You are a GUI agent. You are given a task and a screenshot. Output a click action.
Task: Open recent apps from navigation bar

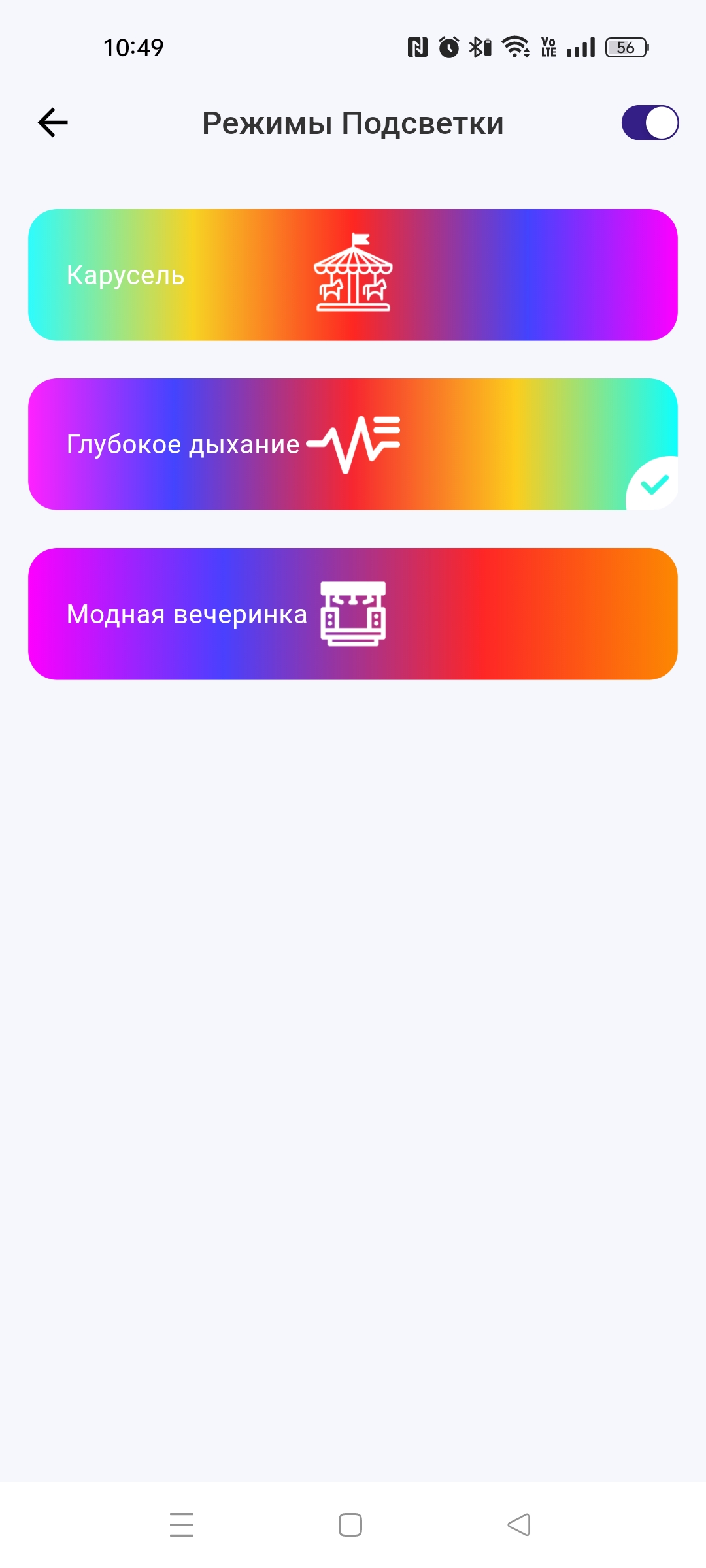[182, 1525]
